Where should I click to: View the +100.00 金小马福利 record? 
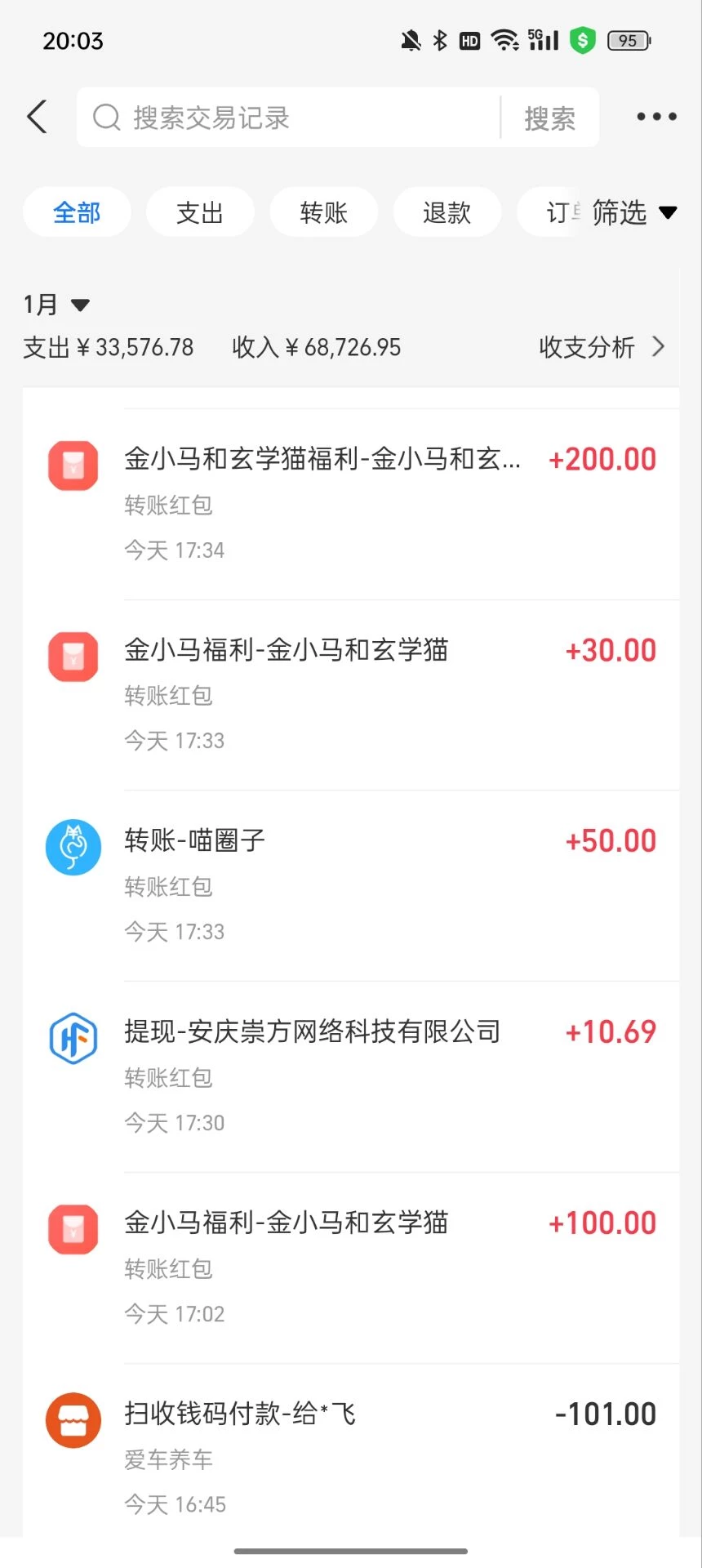click(x=351, y=1267)
